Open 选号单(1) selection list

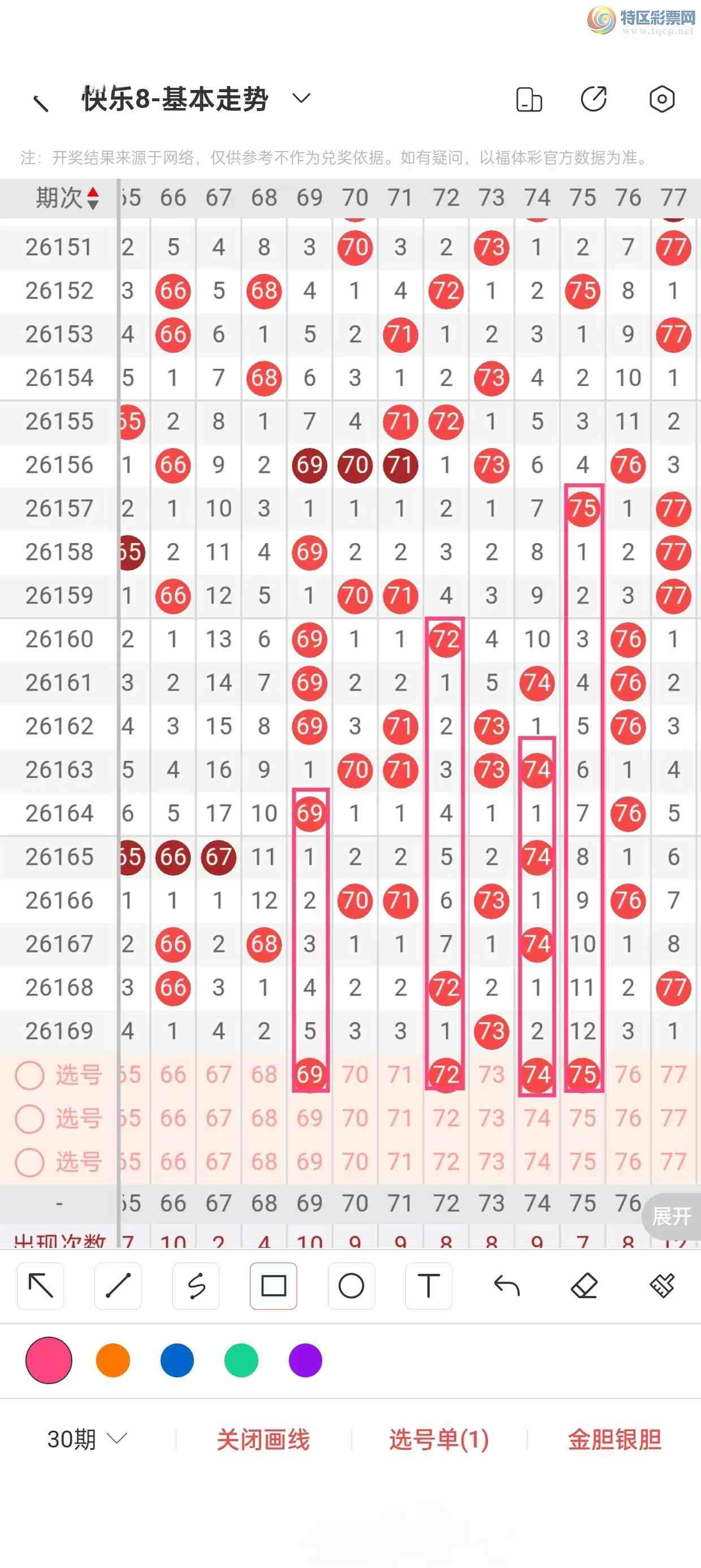tap(439, 1440)
